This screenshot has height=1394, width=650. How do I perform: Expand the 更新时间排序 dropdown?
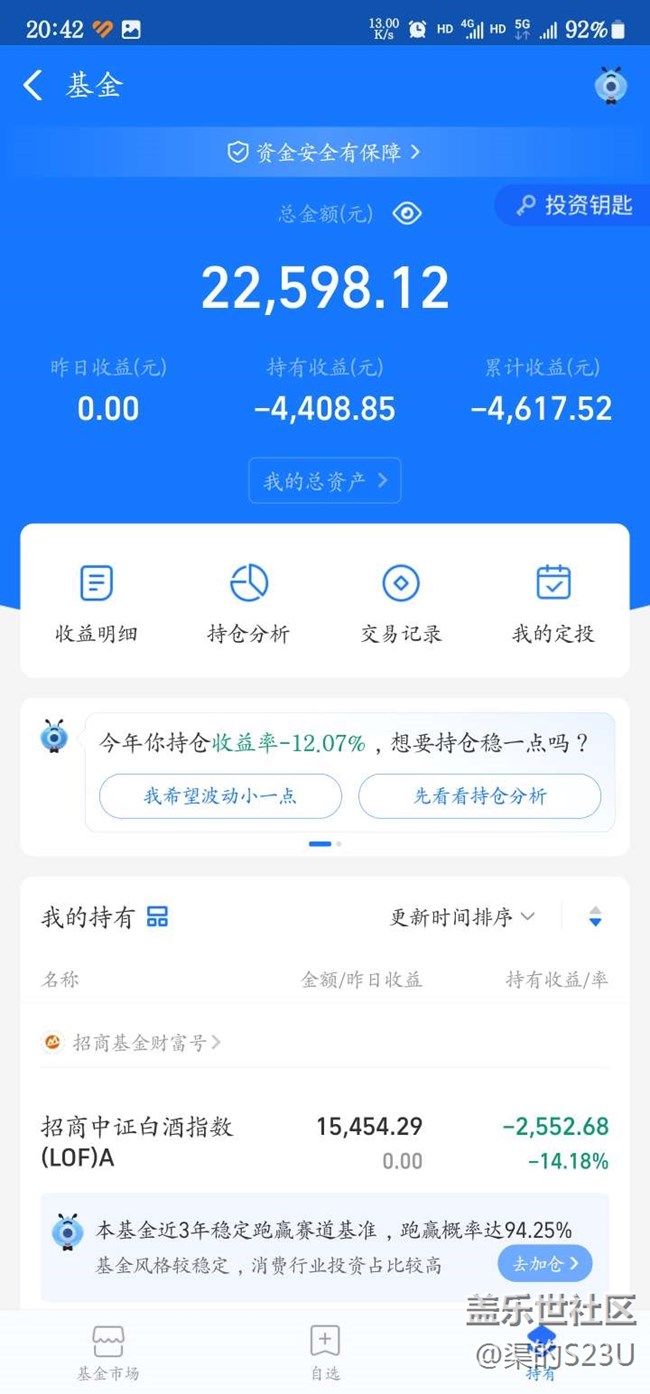(x=462, y=916)
